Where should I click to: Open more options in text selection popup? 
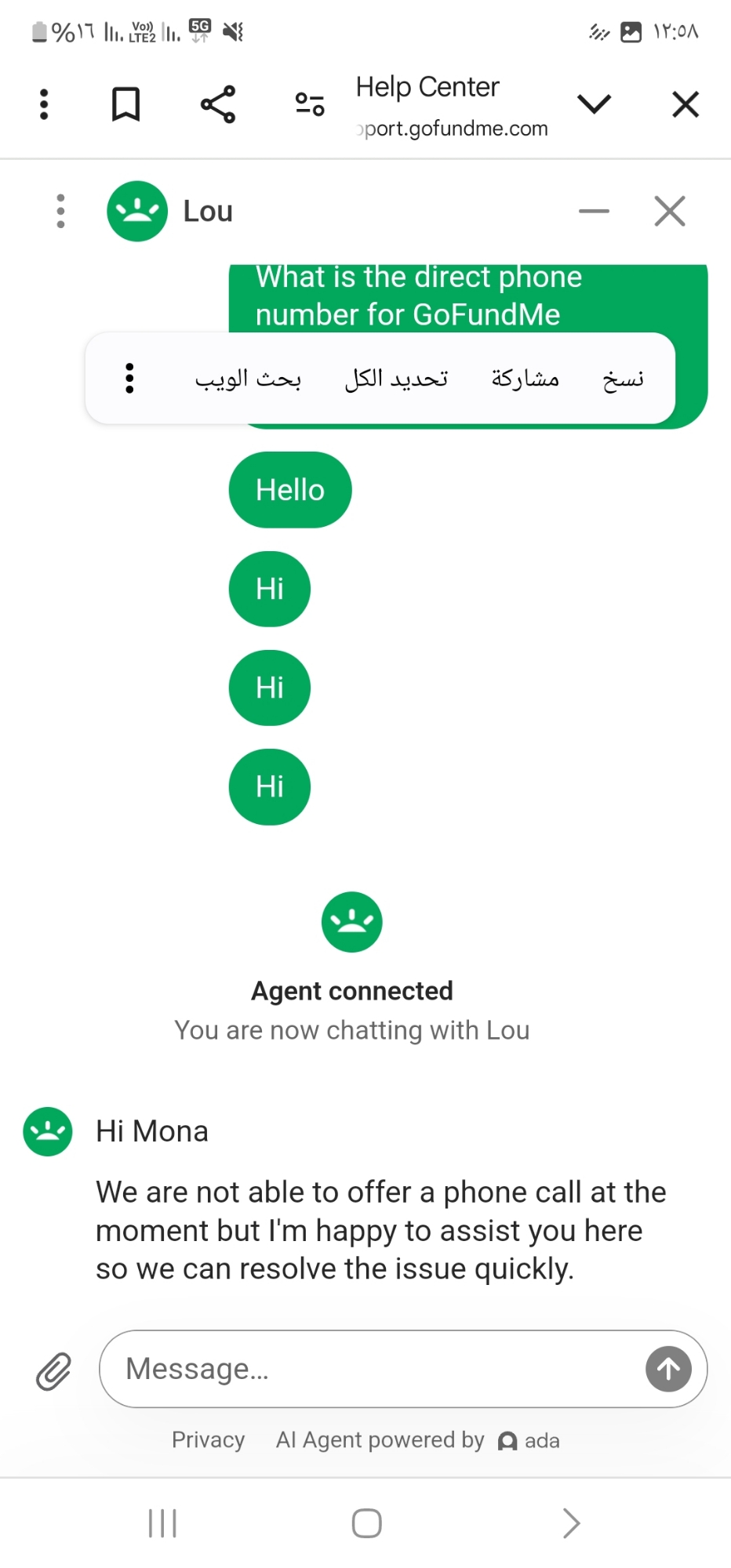129,379
